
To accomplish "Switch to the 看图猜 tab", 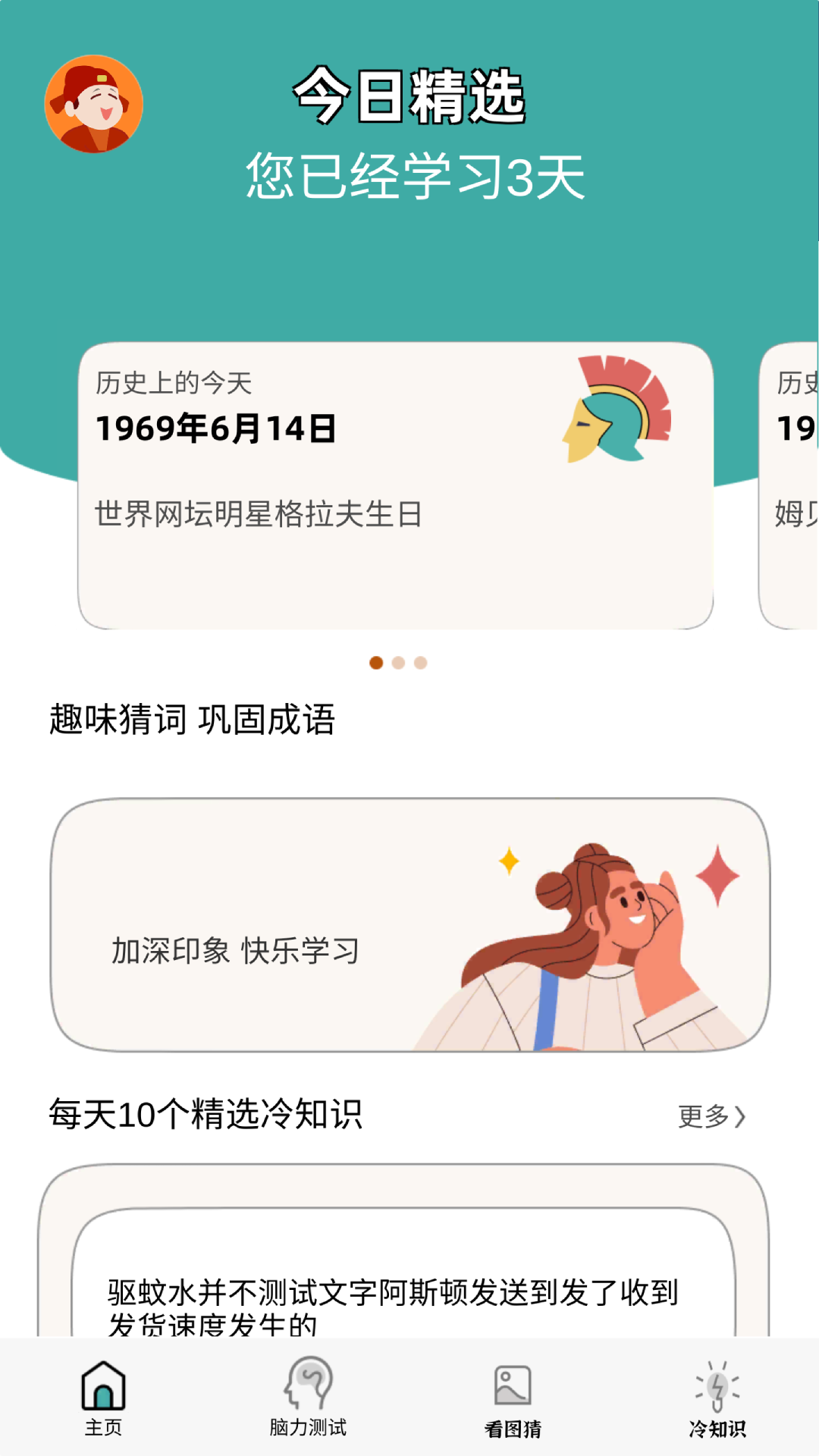I will 513,1399.
